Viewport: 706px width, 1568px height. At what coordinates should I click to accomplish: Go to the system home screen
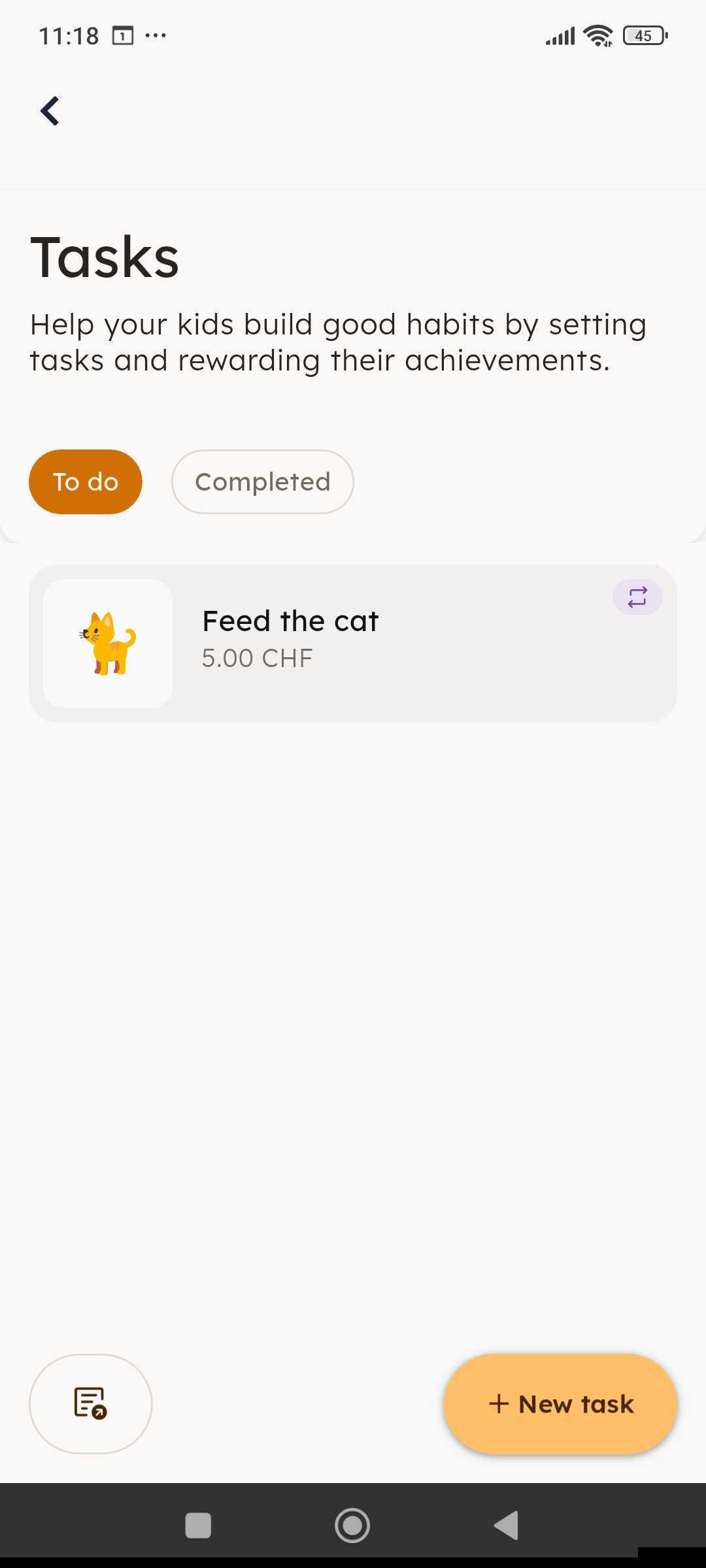click(352, 1526)
